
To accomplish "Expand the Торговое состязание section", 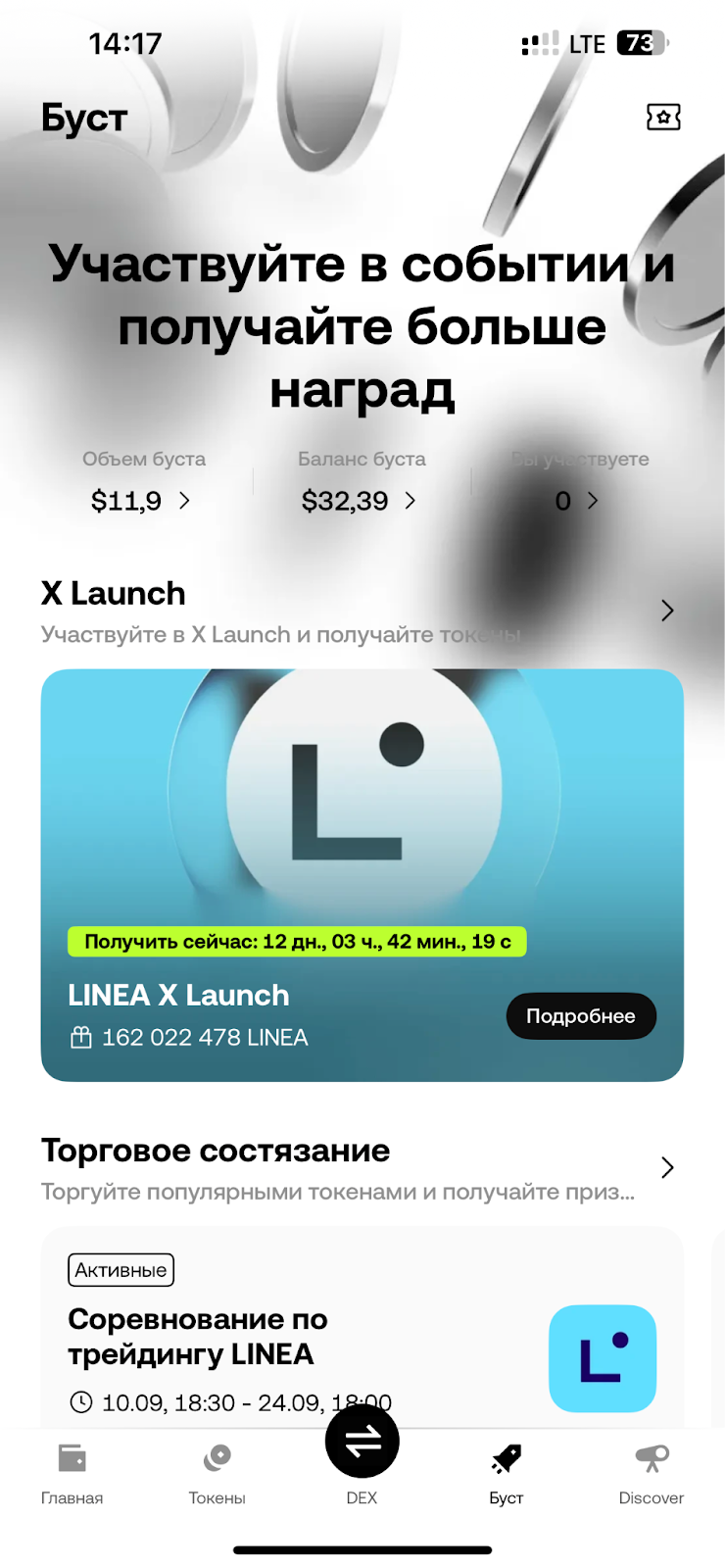I will (x=667, y=1167).
